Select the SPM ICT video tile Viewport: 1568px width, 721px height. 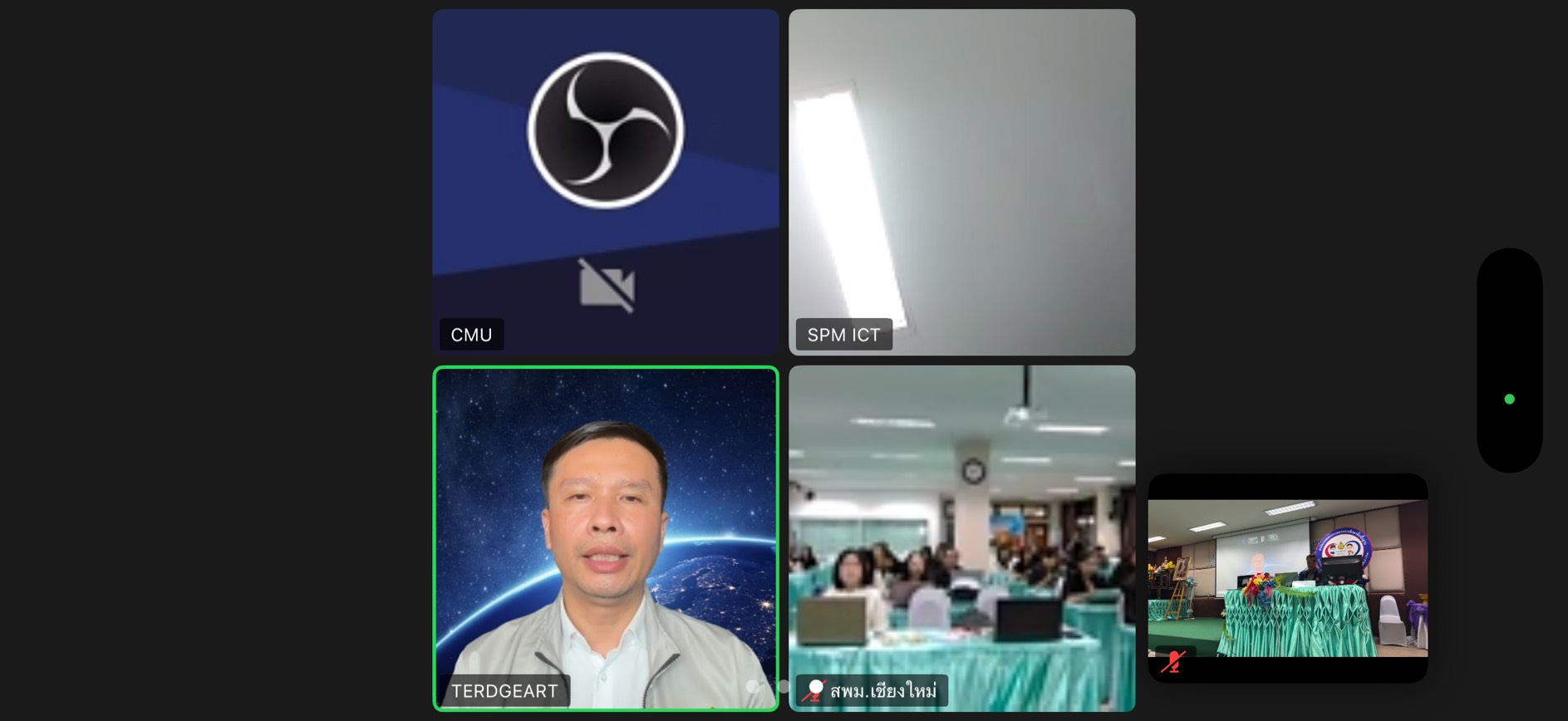961,182
